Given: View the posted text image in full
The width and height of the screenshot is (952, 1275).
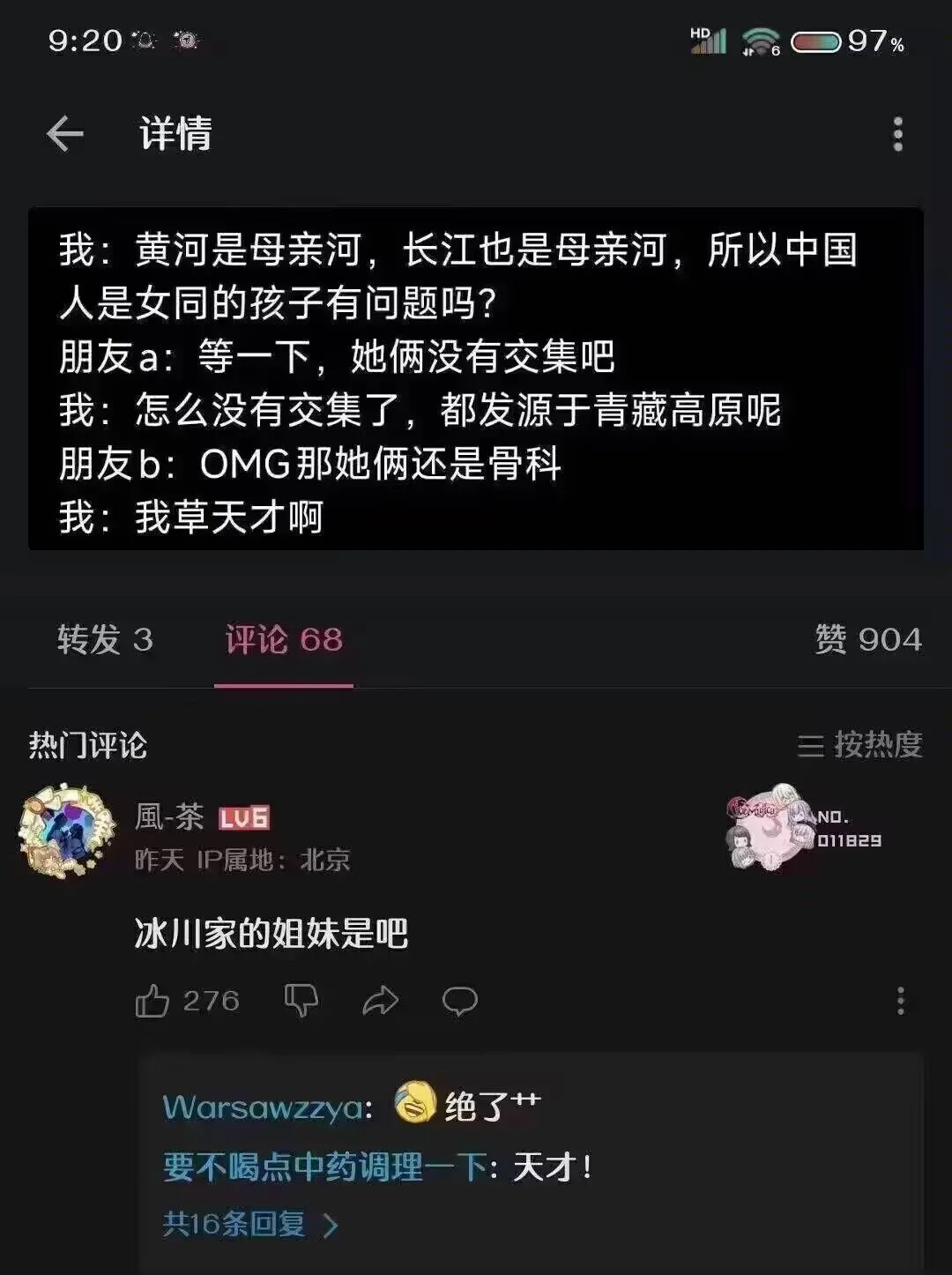Looking at the screenshot, I should click(x=476, y=379).
